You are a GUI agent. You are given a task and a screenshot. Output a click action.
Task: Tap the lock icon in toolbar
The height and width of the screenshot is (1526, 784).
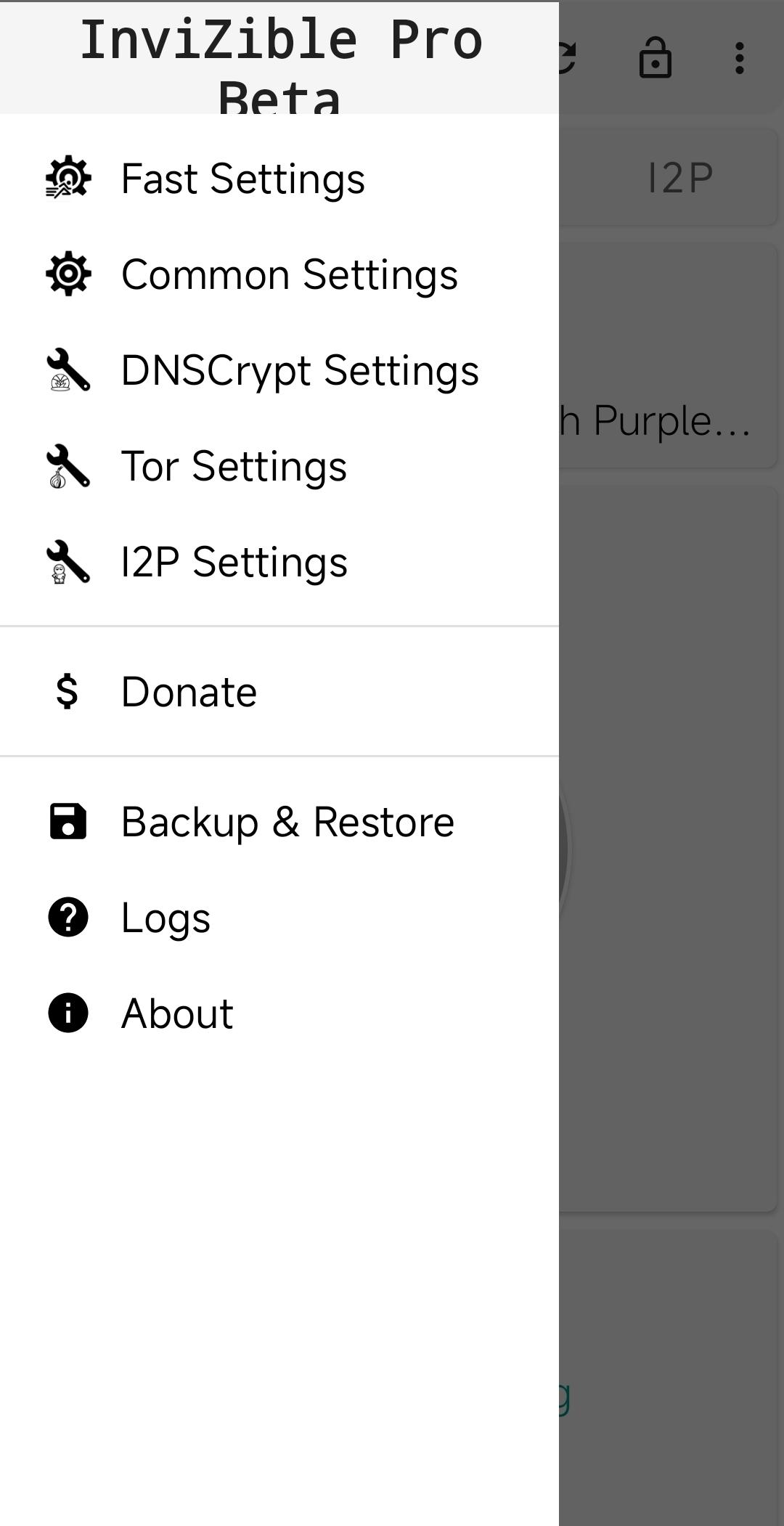[655, 57]
